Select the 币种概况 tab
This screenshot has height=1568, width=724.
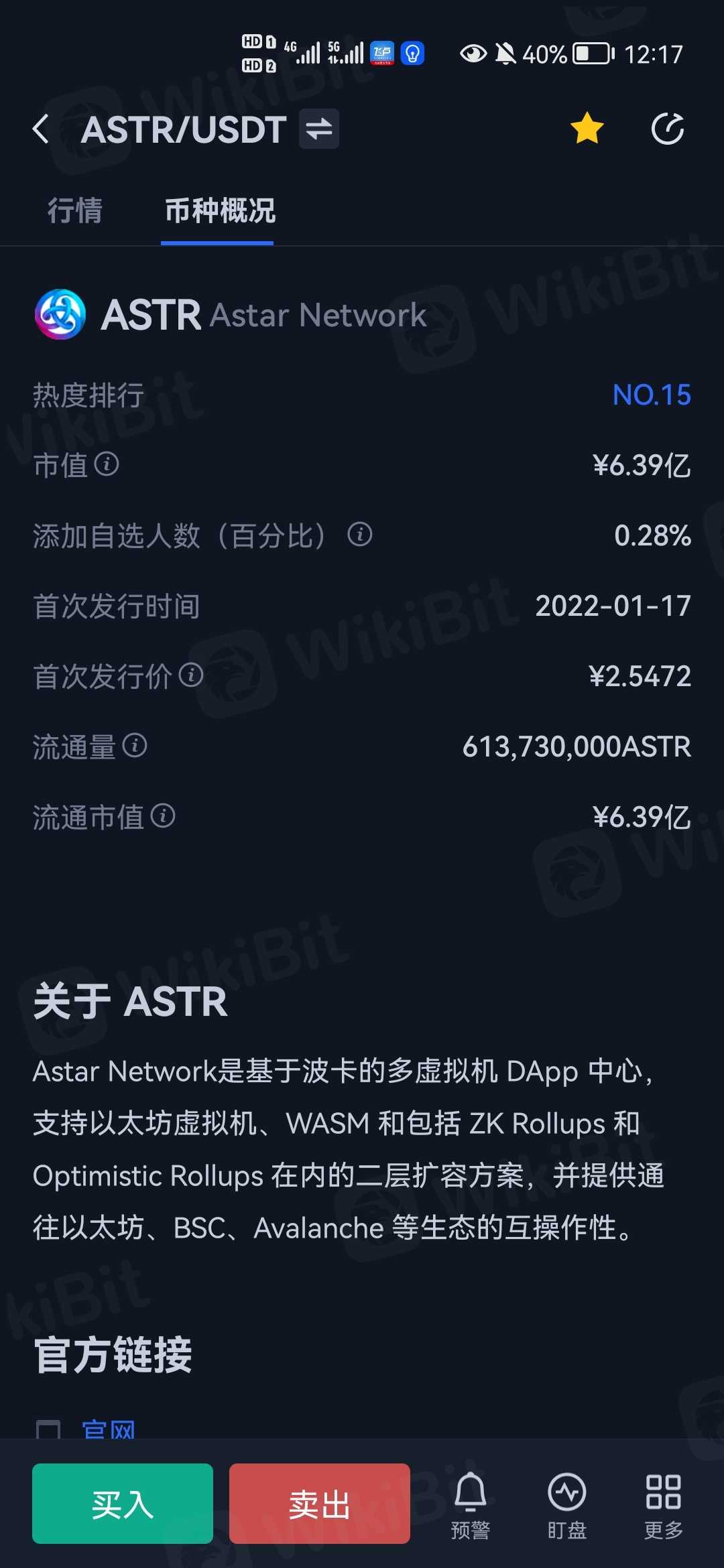point(219,210)
